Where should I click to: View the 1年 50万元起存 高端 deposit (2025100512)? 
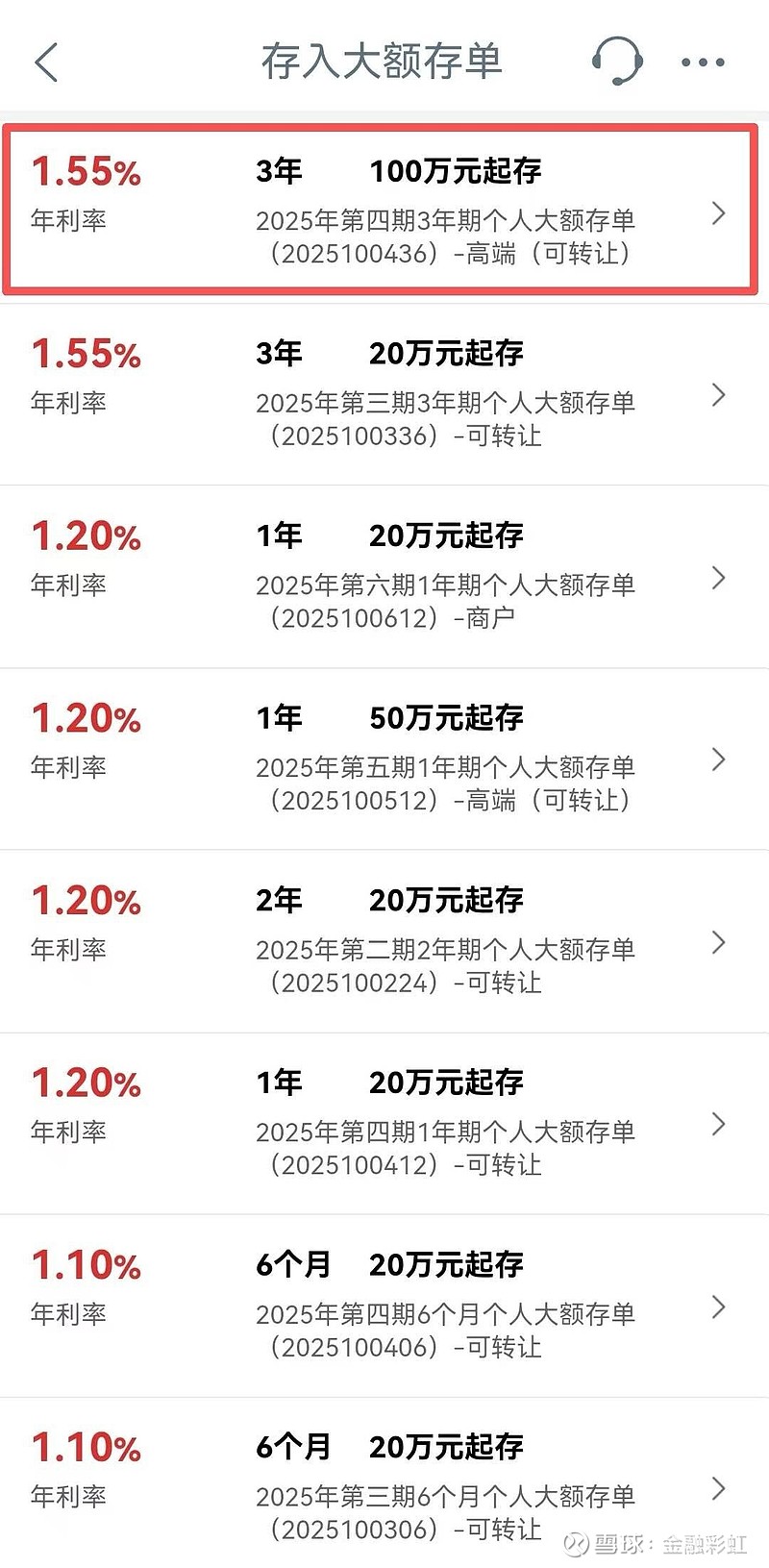point(384,759)
